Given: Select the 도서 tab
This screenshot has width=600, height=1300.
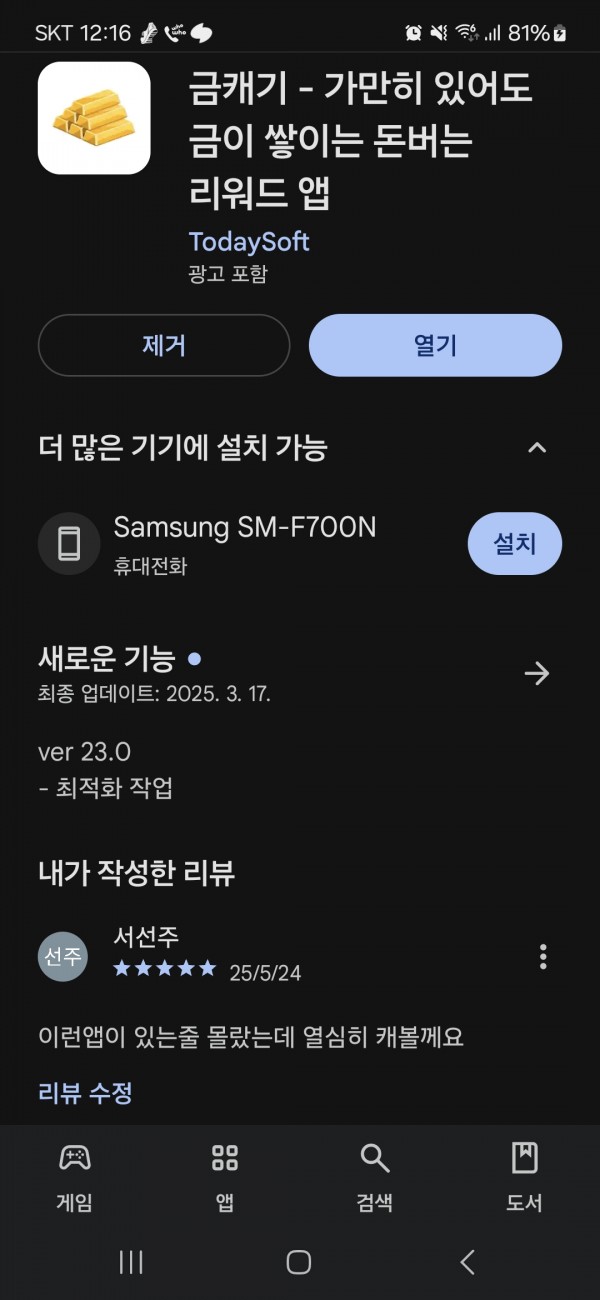Looking at the screenshot, I should (x=524, y=1177).
